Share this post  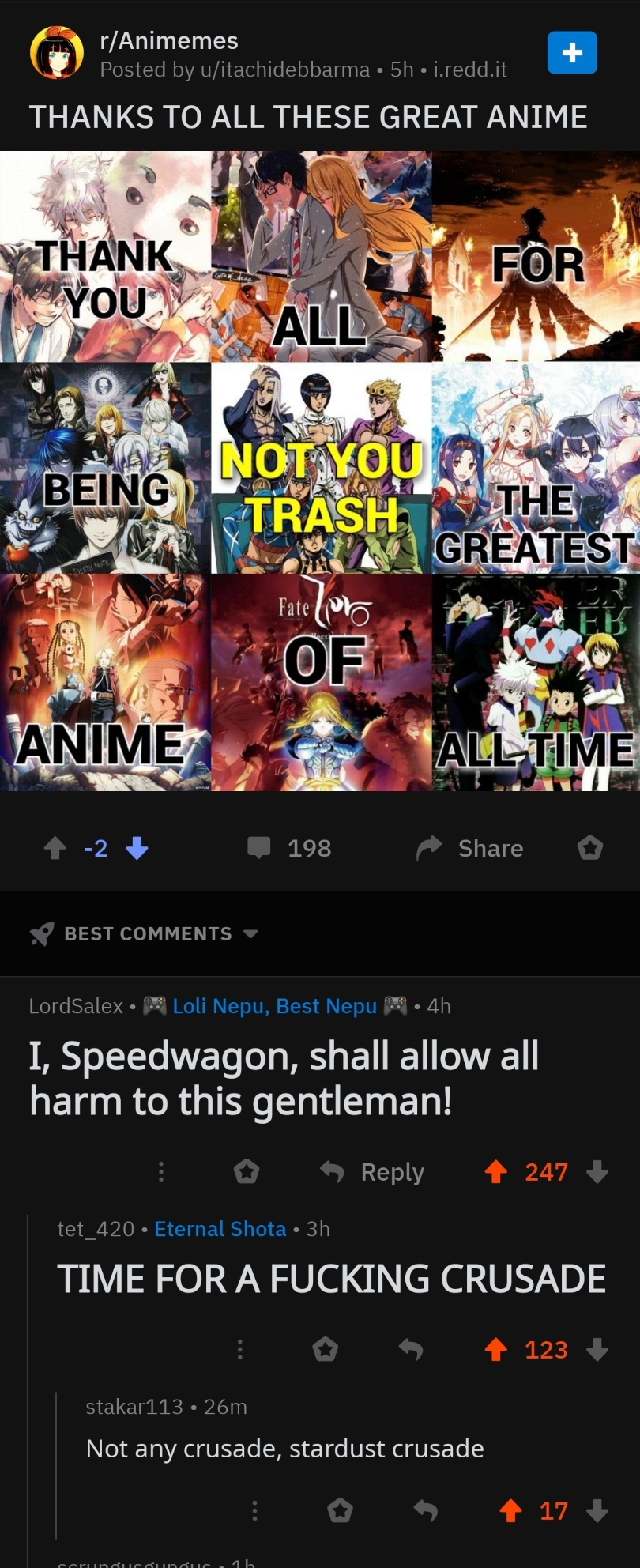471,848
